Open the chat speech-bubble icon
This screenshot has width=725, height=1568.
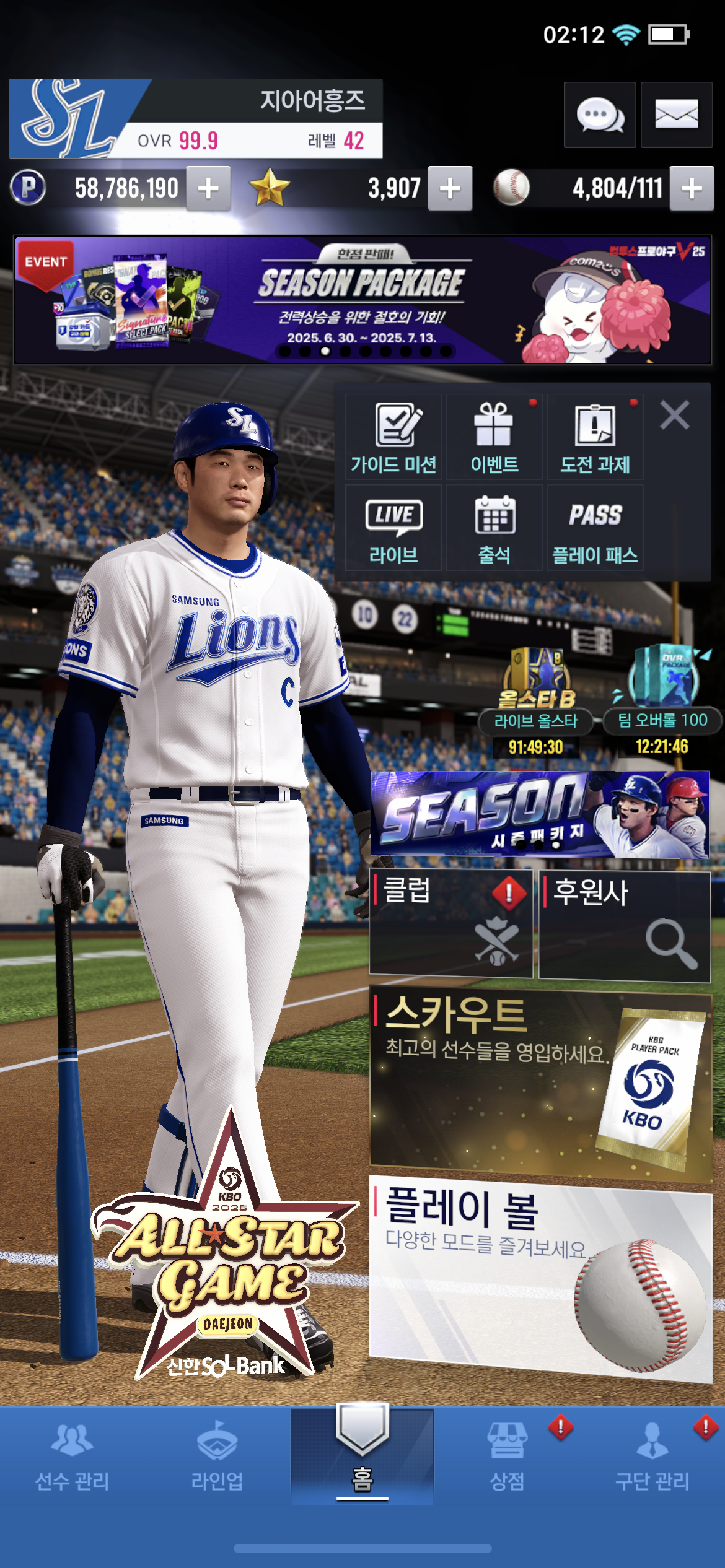coord(599,115)
